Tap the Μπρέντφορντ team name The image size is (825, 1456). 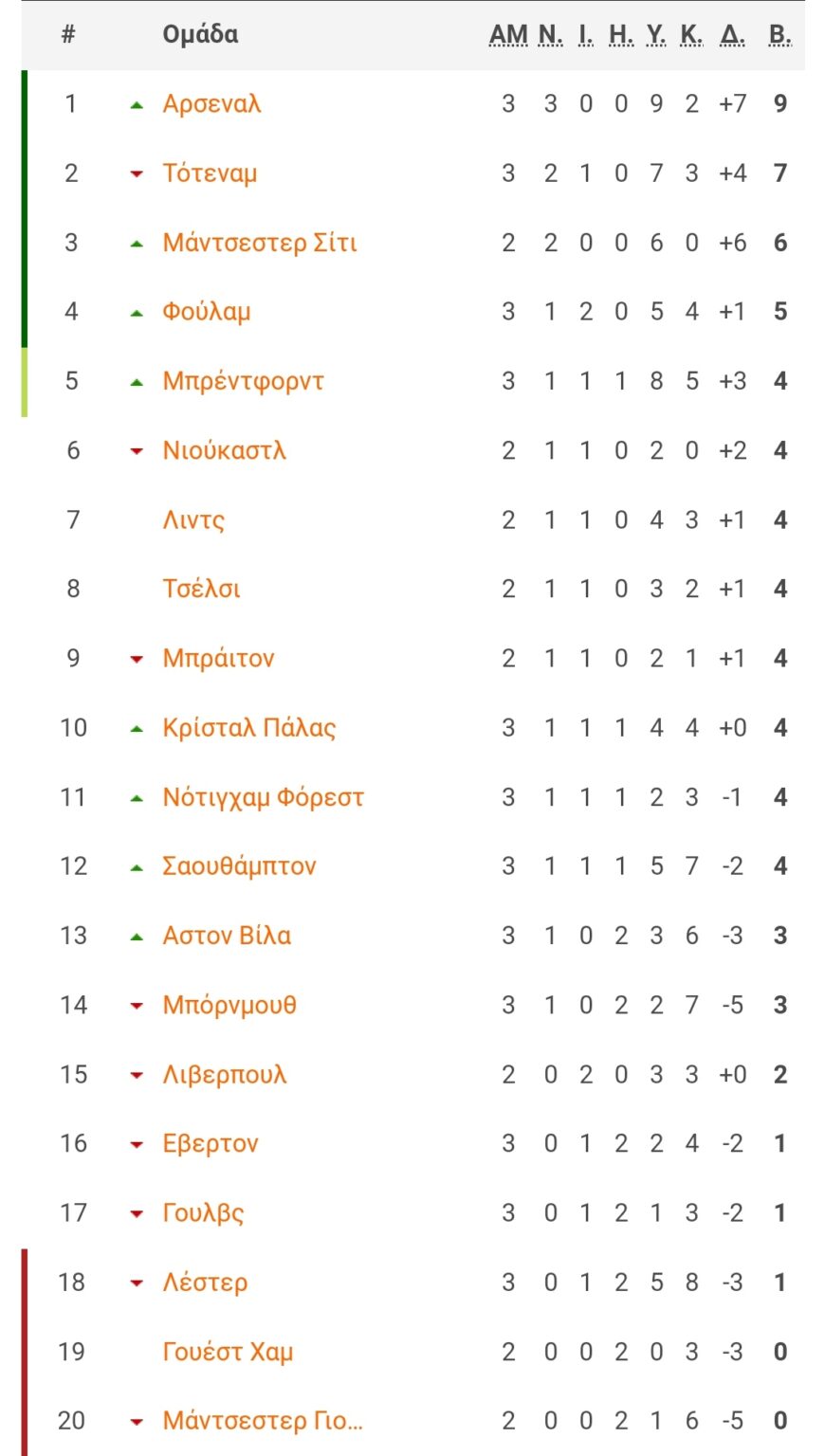click(x=243, y=381)
